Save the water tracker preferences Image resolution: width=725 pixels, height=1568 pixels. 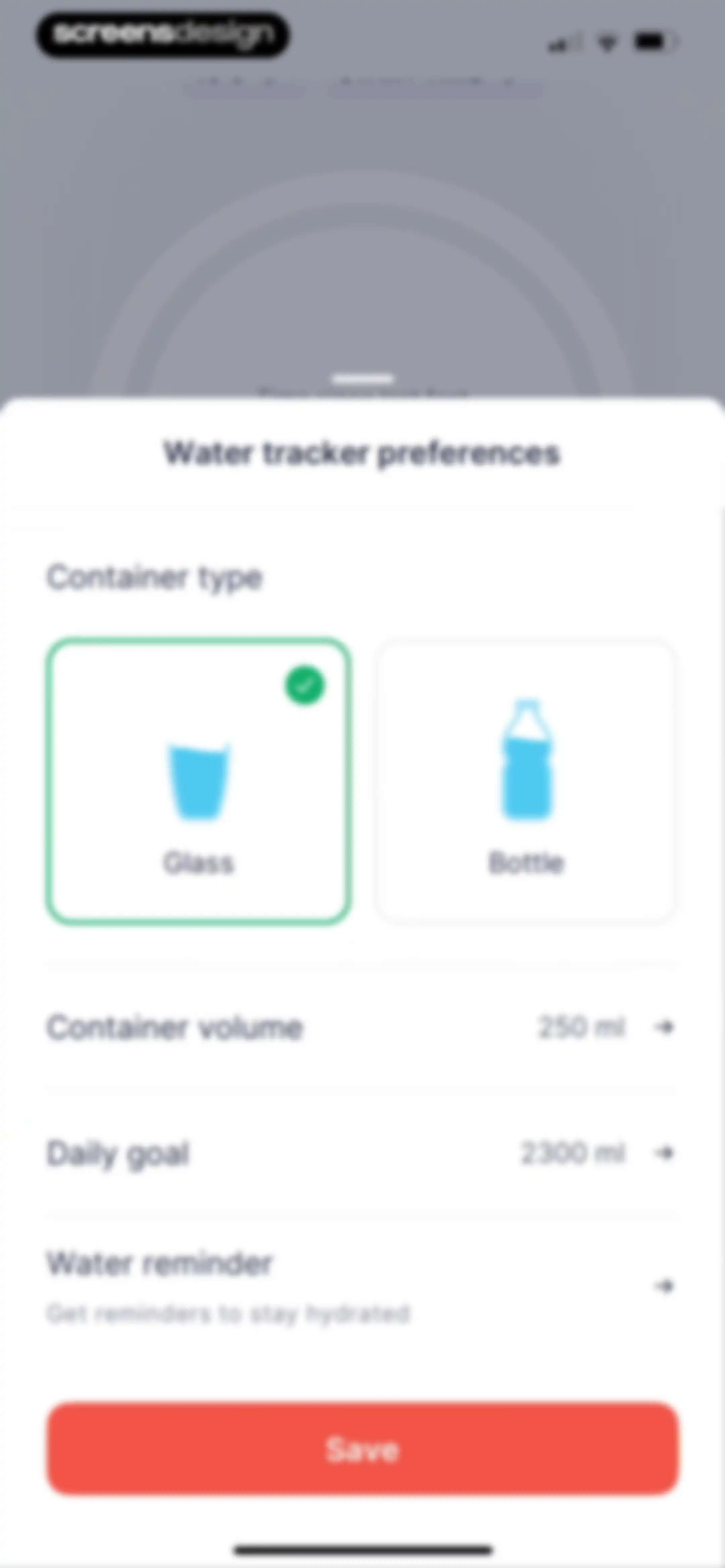[x=363, y=1449]
